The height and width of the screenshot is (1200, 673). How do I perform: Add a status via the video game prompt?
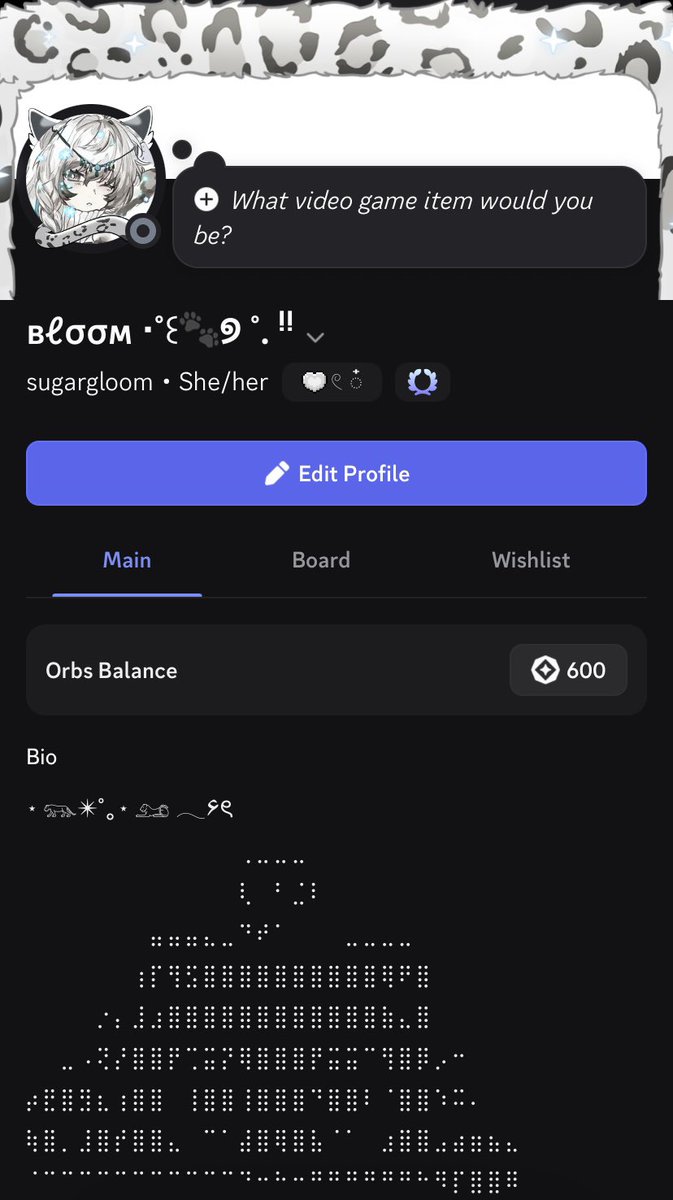[410, 217]
